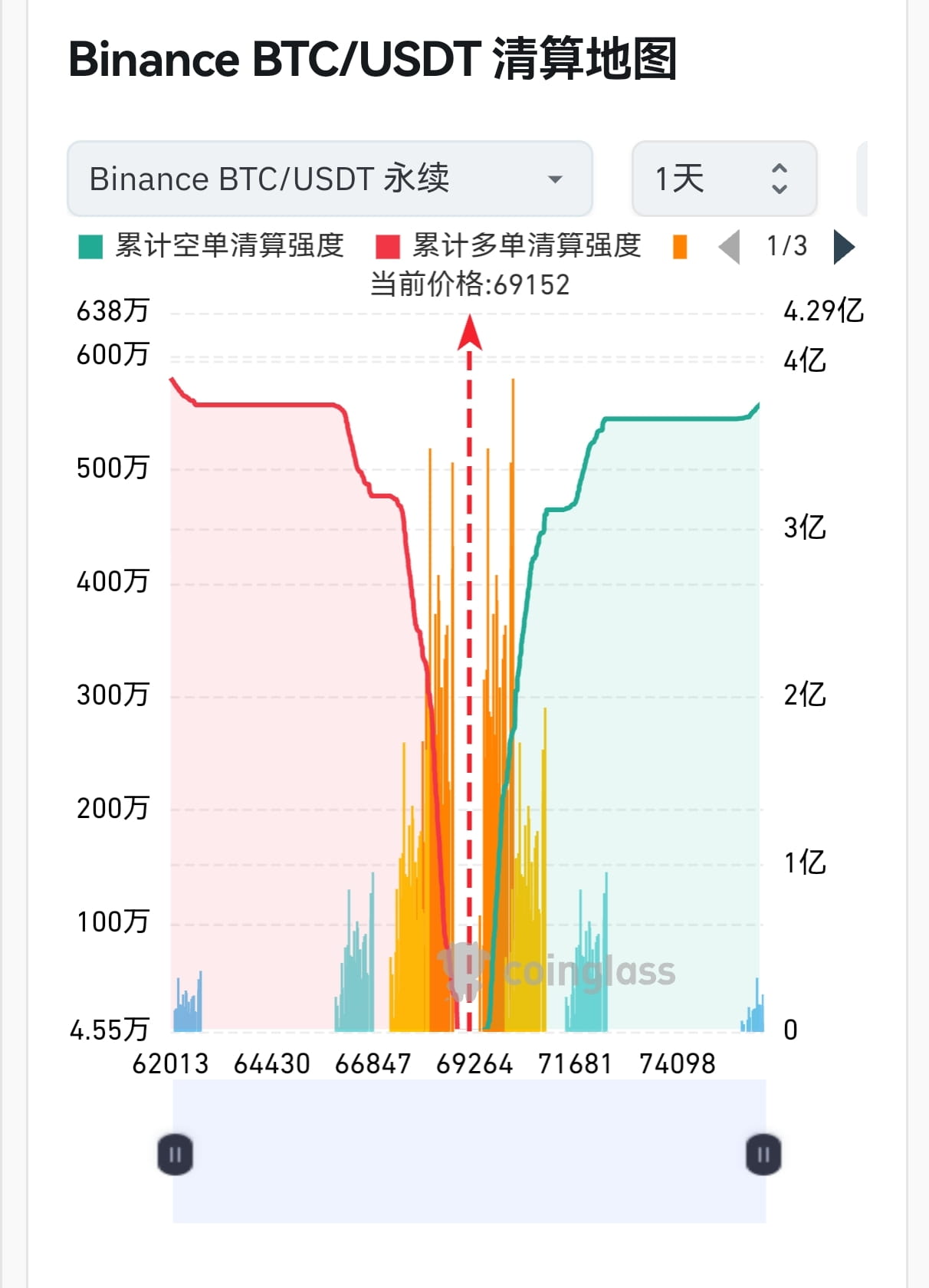The width and height of the screenshot is (929, 1288).
Task: Open the Binance BTC/USDT 永续 pair dropdown
Action: coord(330,178)
